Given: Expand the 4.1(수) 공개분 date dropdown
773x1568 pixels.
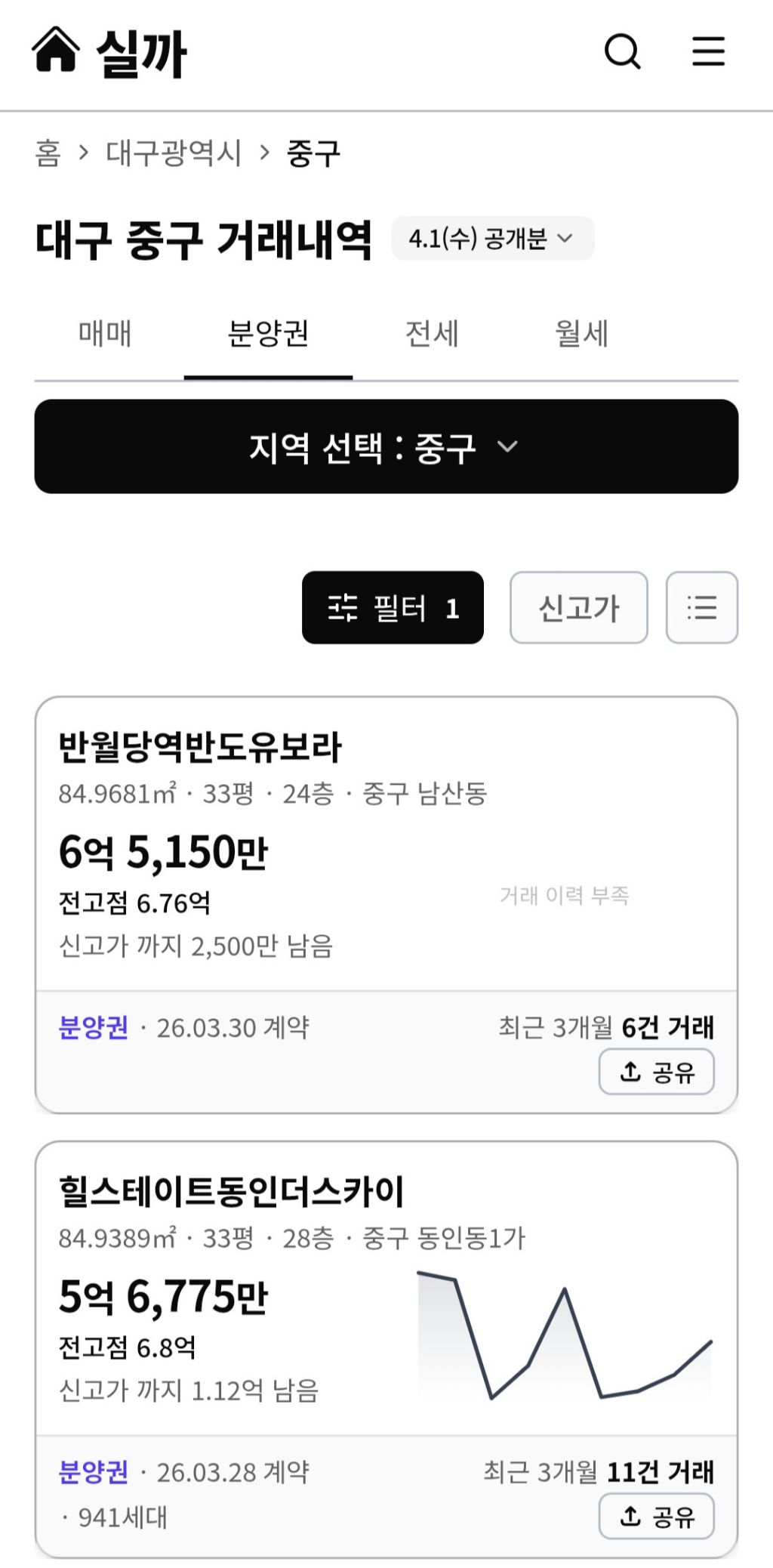Looking at the screenshot, I should (x=492, y=239).
